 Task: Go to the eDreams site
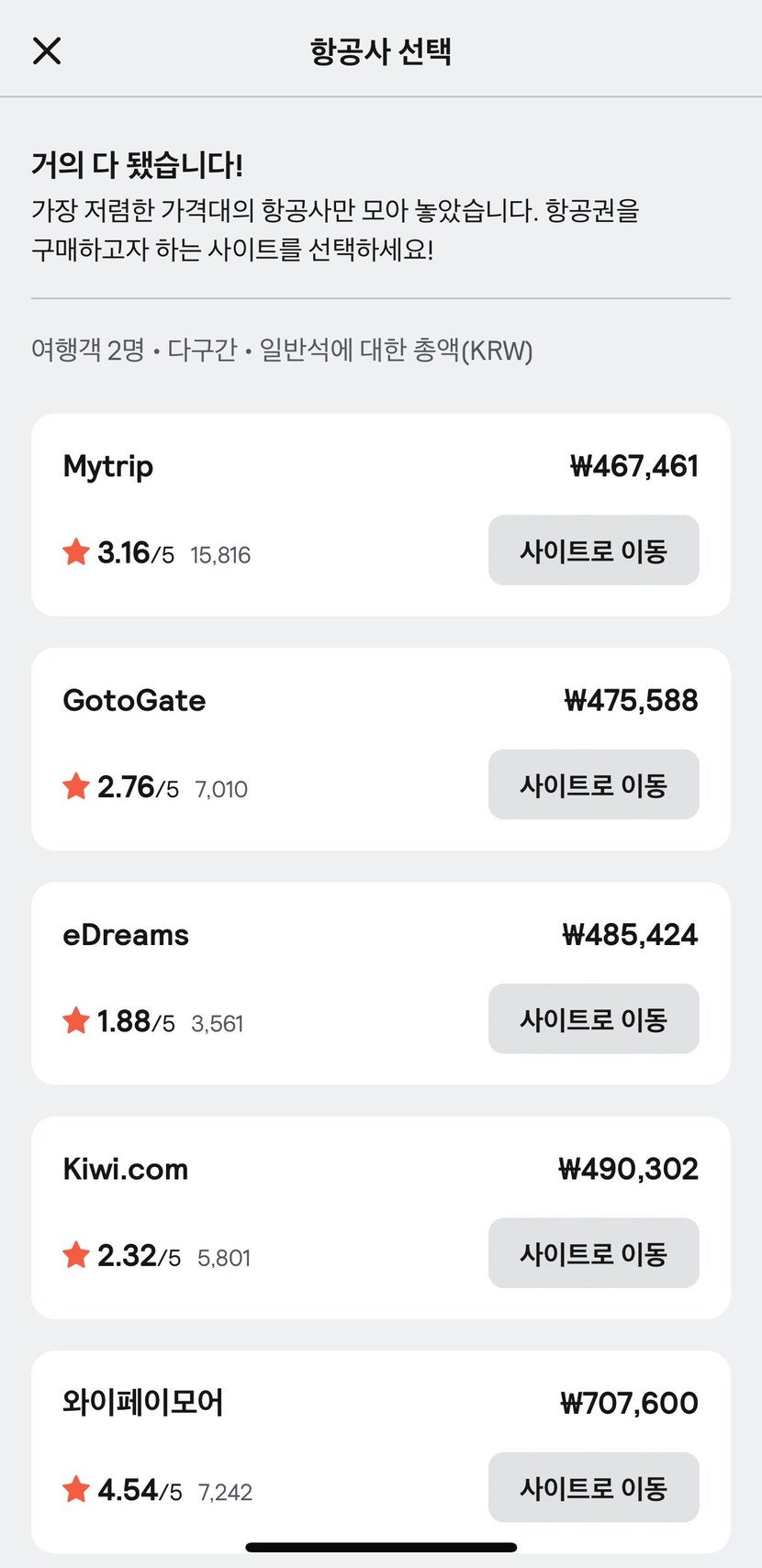(593, 1018)
